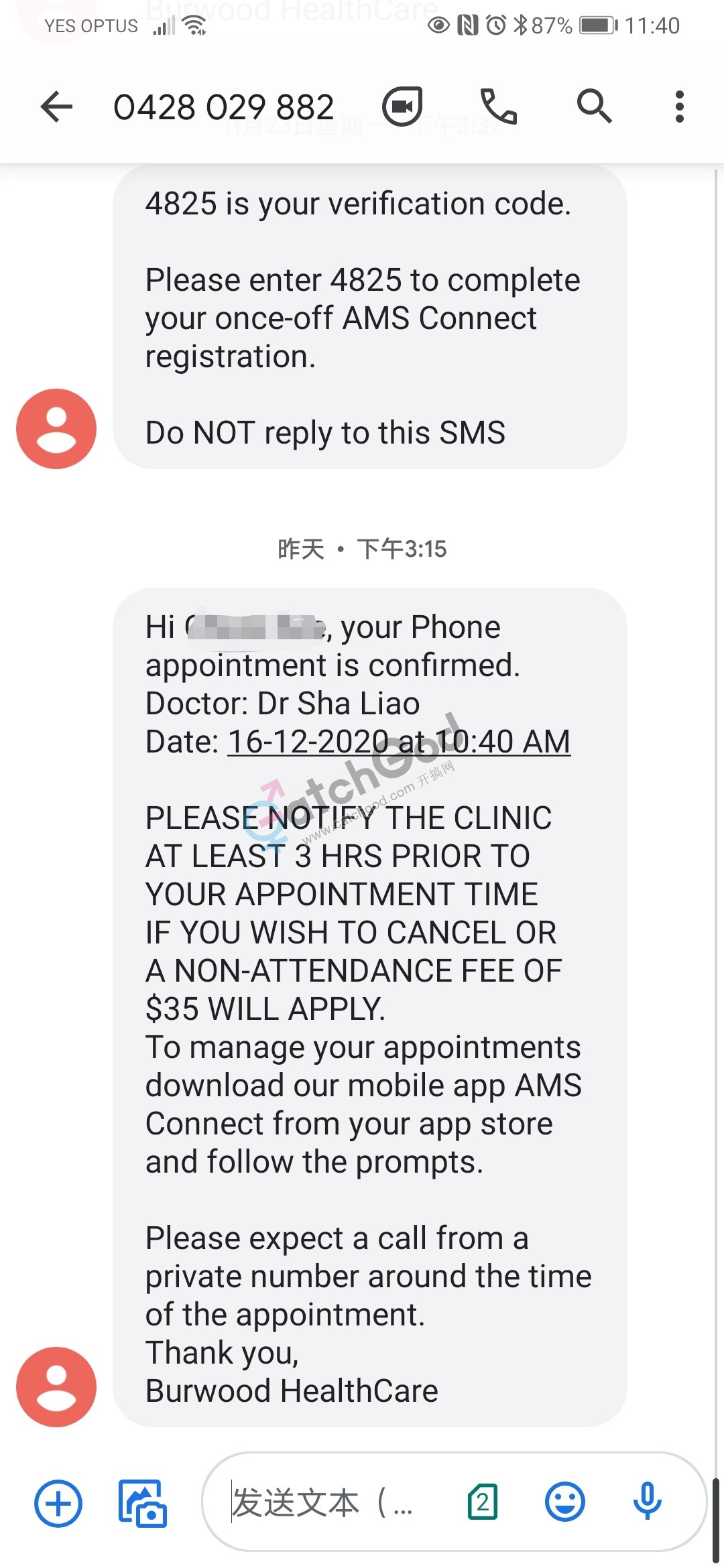Open the 16-12-2020 at 10:40 AM date link

(399, 742)
